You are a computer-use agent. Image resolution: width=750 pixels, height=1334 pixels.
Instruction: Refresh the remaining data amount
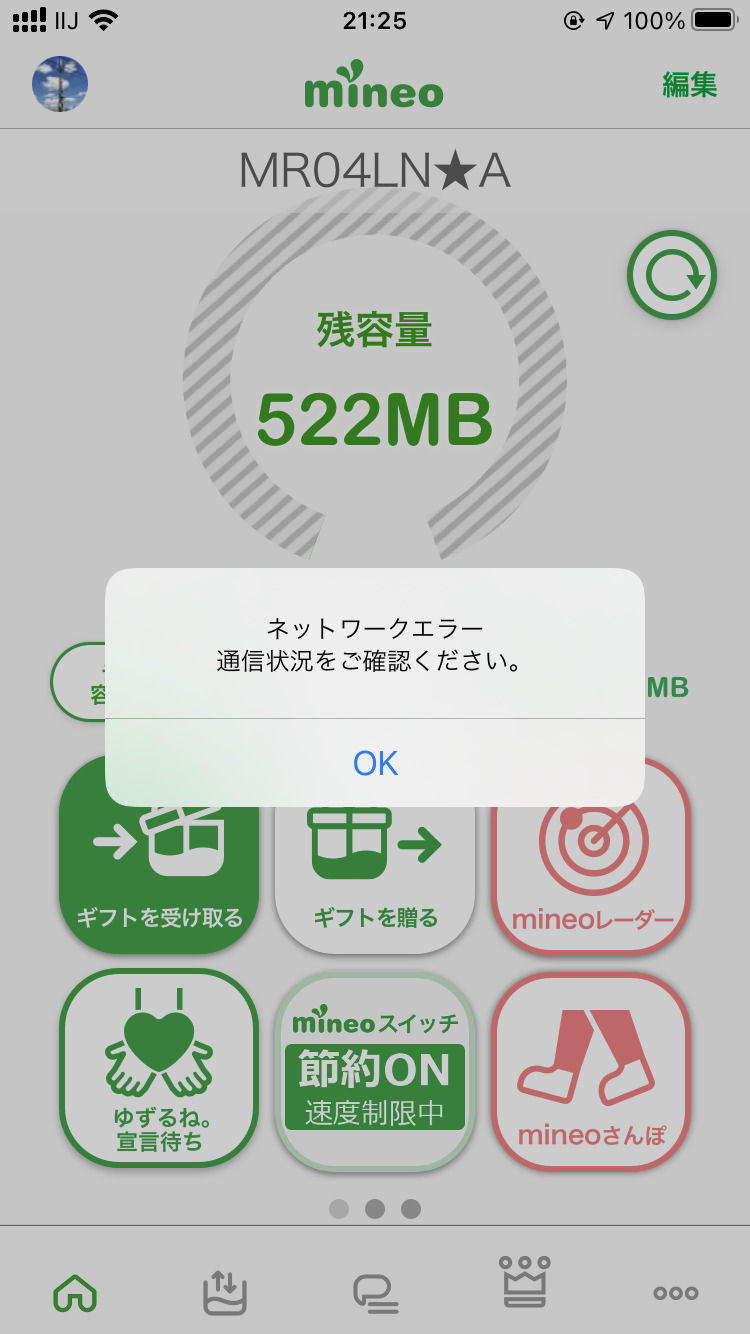point(672,276)
